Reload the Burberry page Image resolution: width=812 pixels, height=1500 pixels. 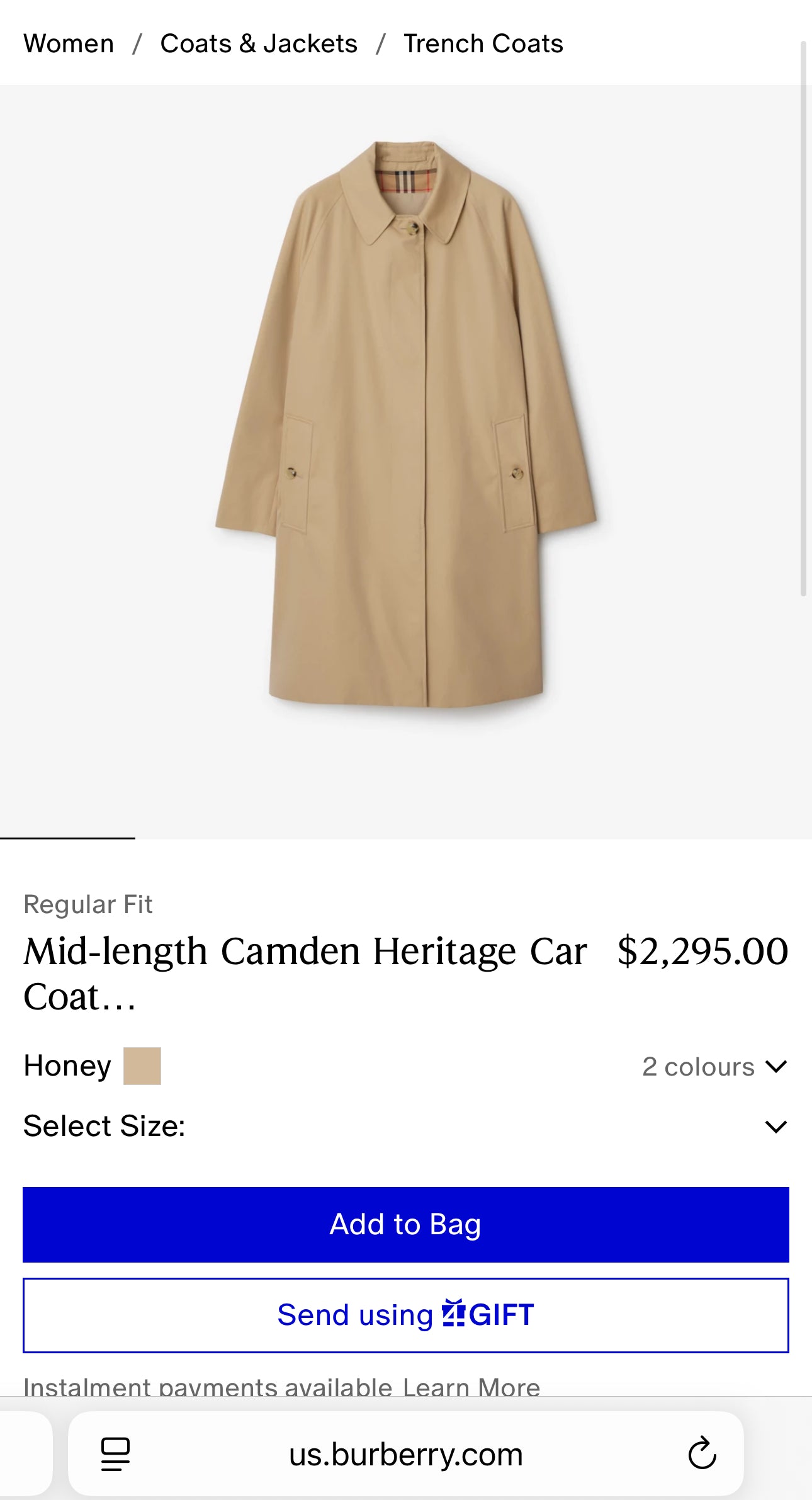[x=702, y=1454]
